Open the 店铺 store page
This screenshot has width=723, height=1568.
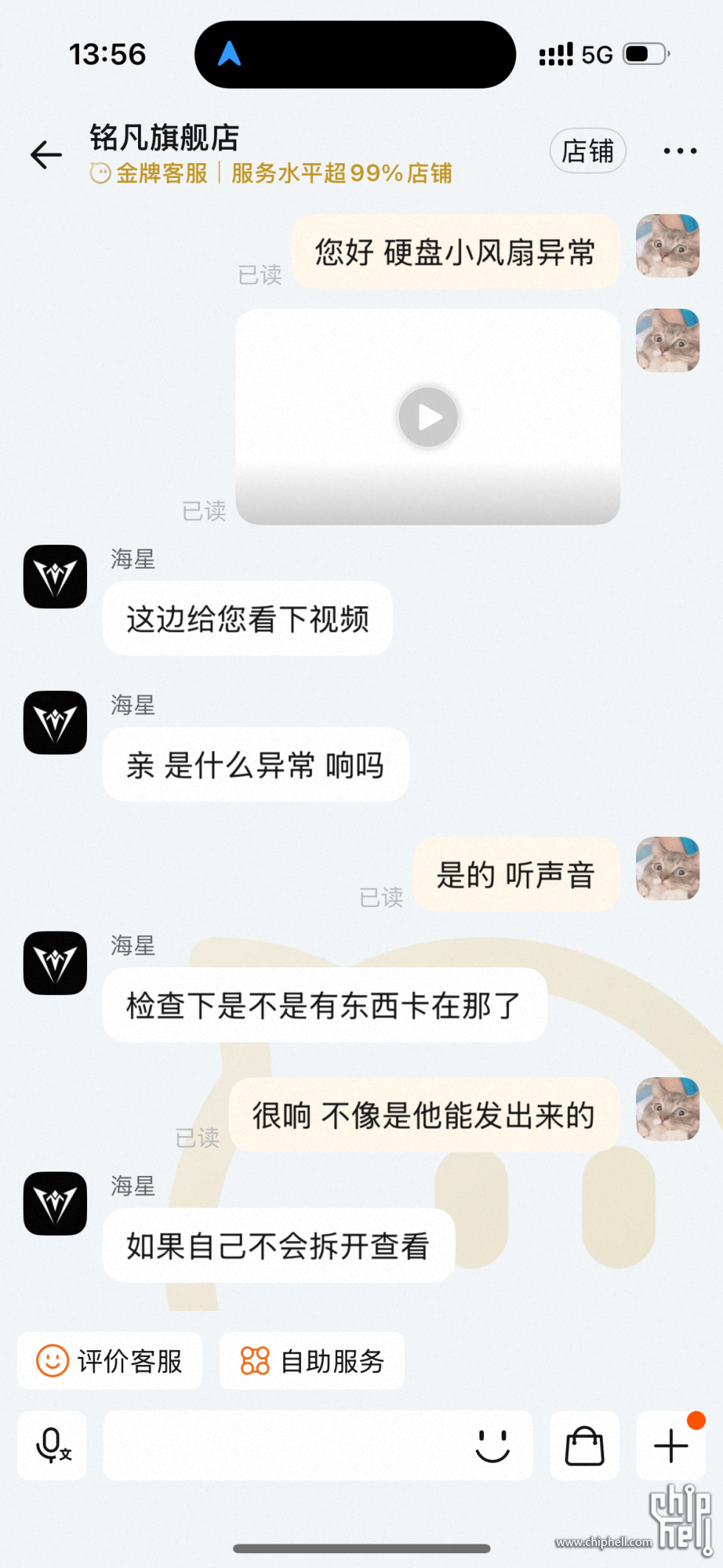pos(587,151)
